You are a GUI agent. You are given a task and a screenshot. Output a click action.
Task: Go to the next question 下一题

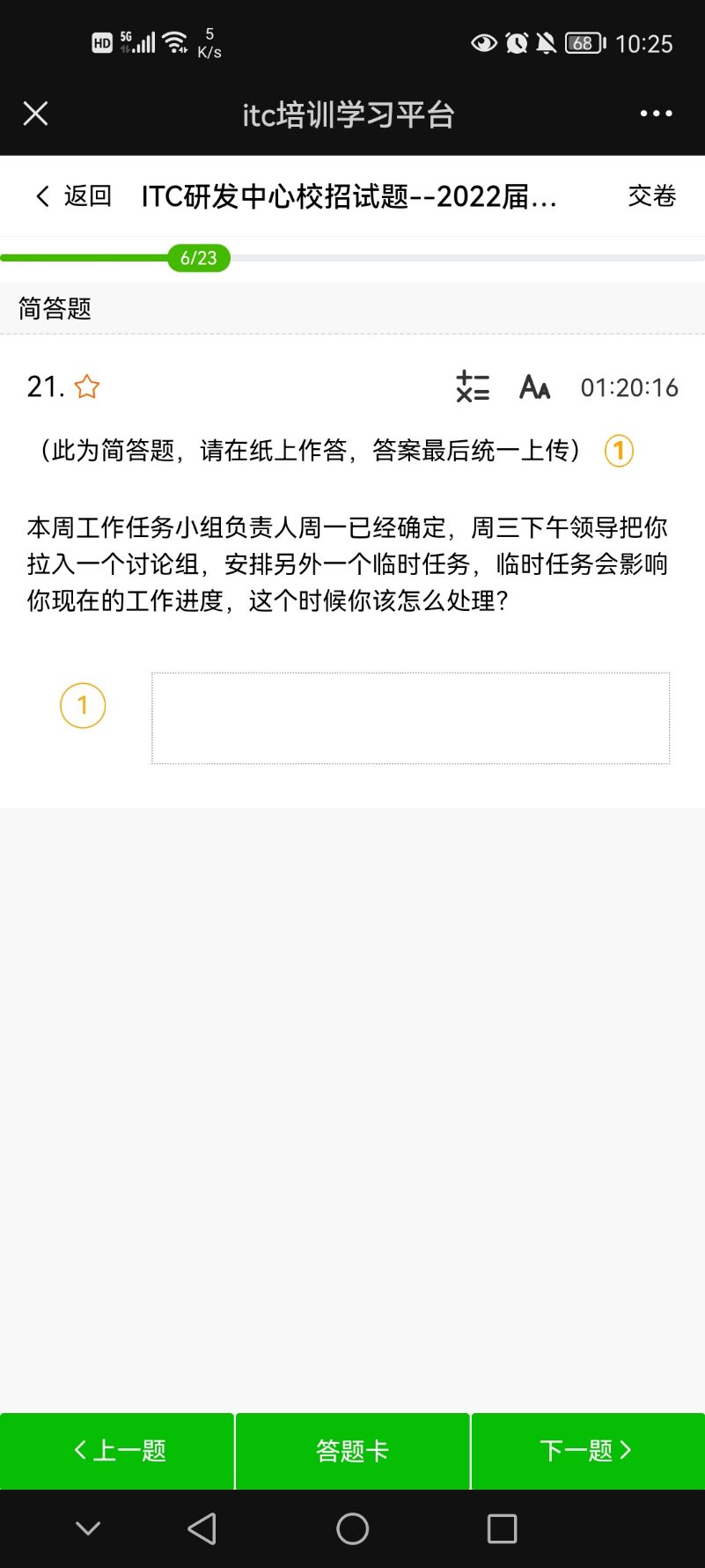pos(588,1451)
